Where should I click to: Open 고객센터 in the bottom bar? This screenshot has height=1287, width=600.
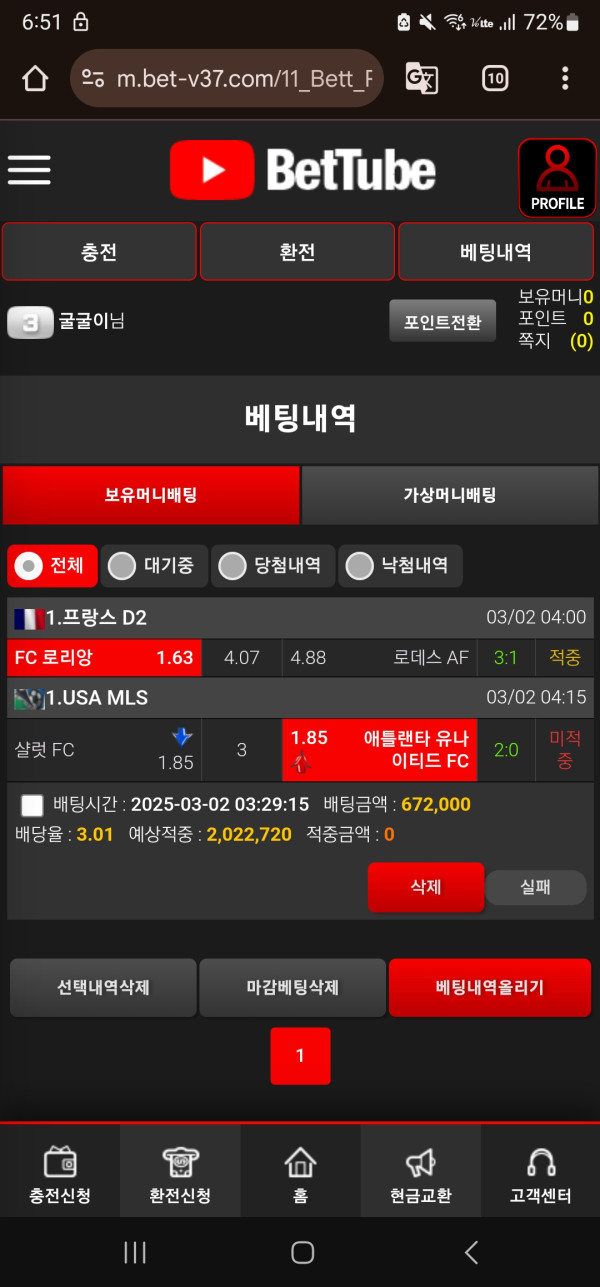pos(541,1175)
